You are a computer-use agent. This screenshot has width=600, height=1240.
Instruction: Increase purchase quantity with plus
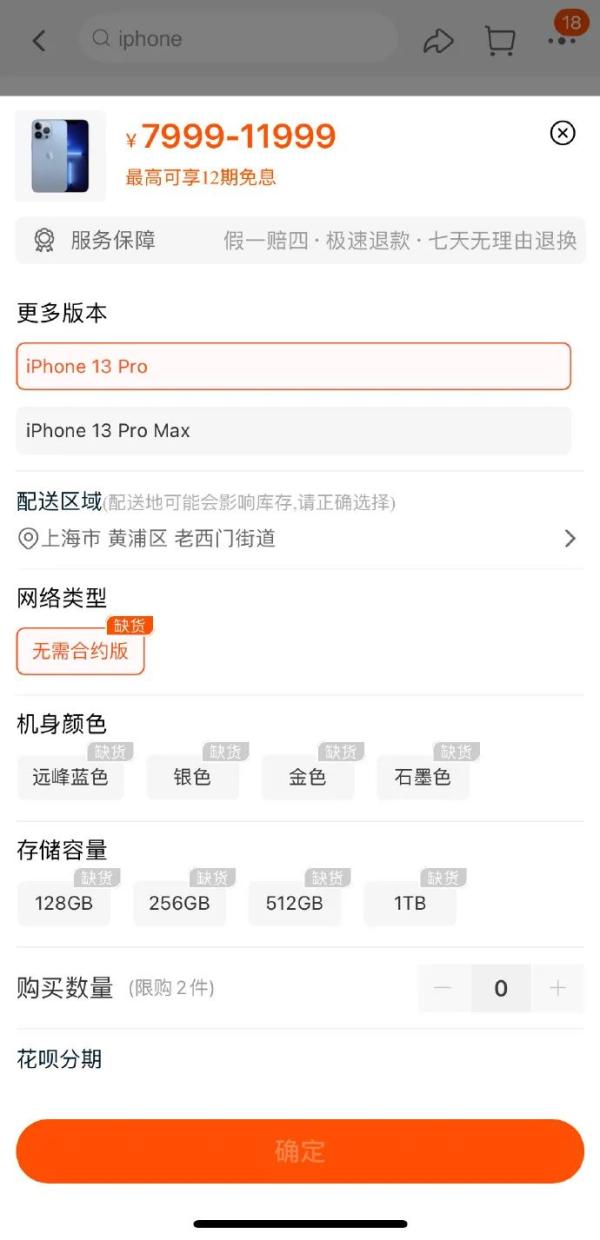(558, 988)
